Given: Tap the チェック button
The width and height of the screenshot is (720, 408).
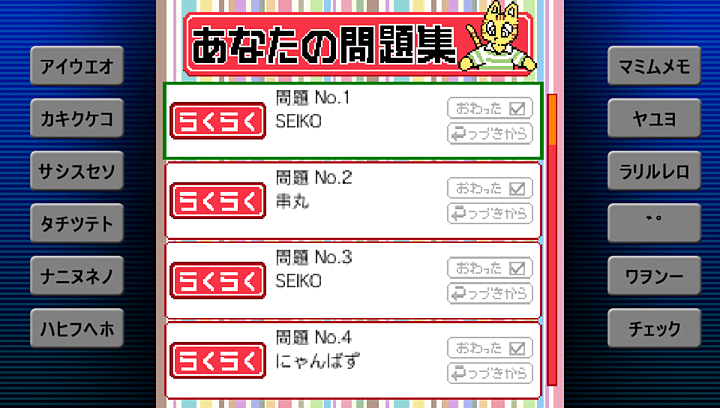Looking at the screenshot, I should [x=654, y=326].
